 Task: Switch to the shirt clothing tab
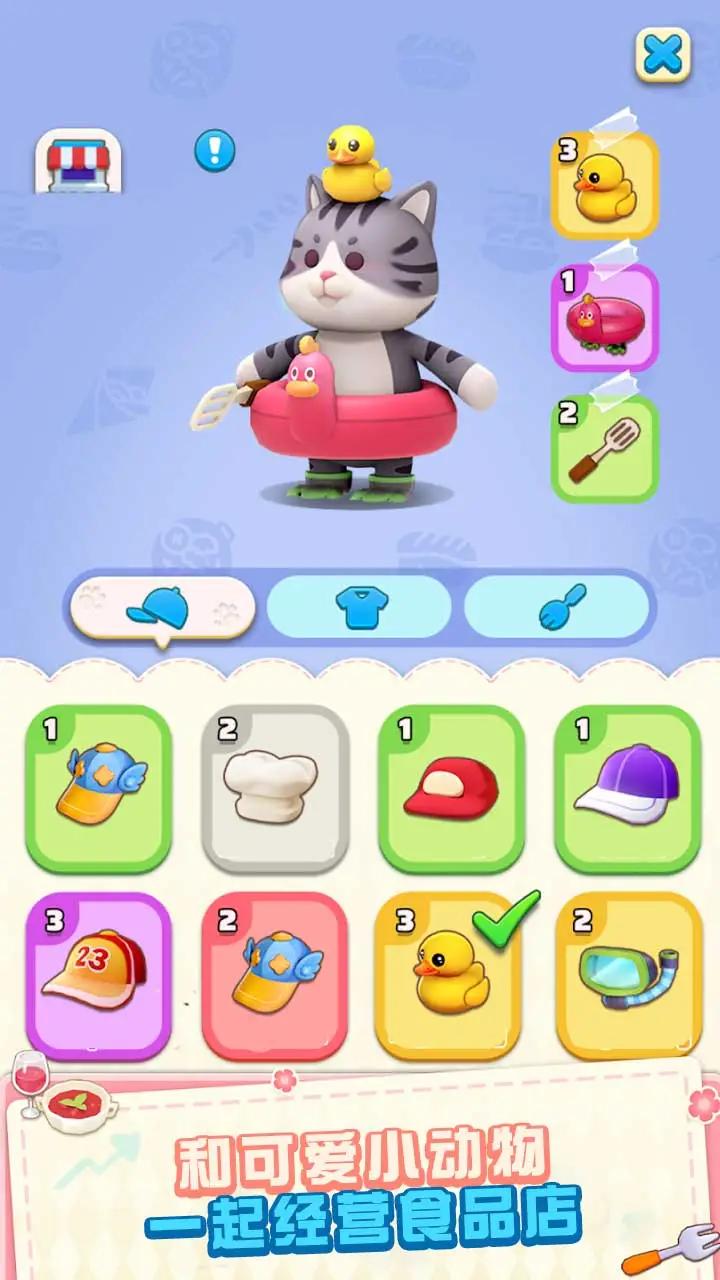click(359, 607)
